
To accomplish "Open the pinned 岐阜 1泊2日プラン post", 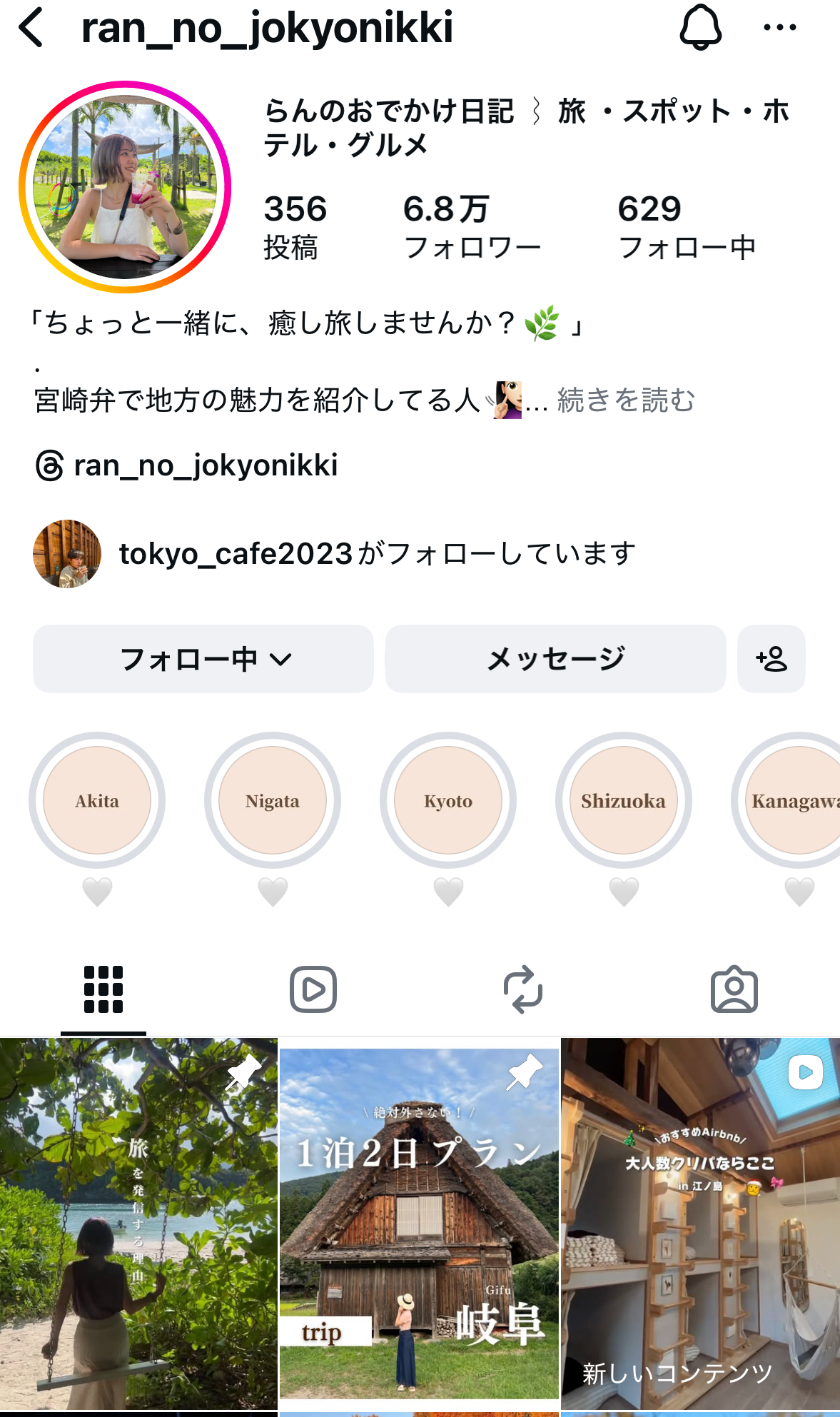I will [419, 1224].
